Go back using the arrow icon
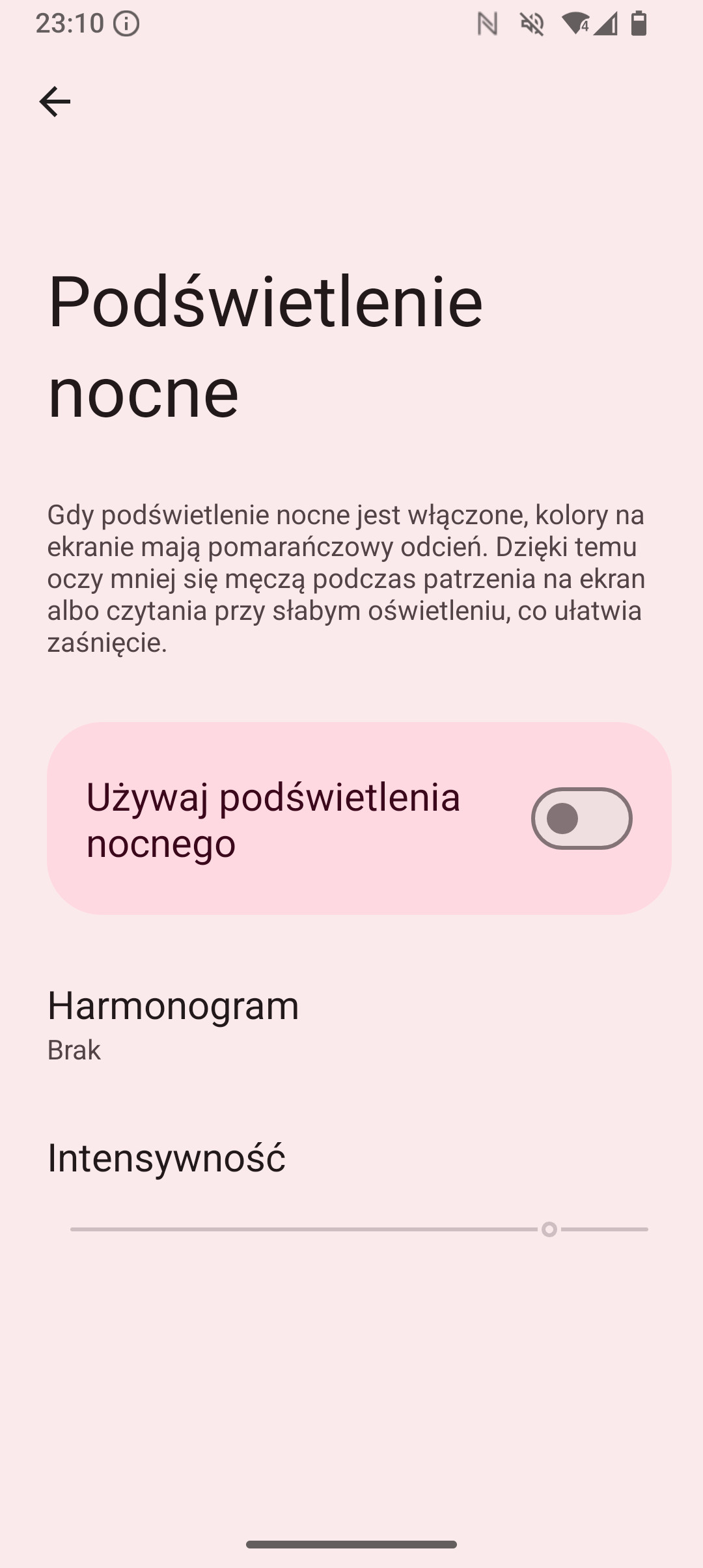Image resolution: width=703 pixels, height=1568 pixels. tap(55, 102)
